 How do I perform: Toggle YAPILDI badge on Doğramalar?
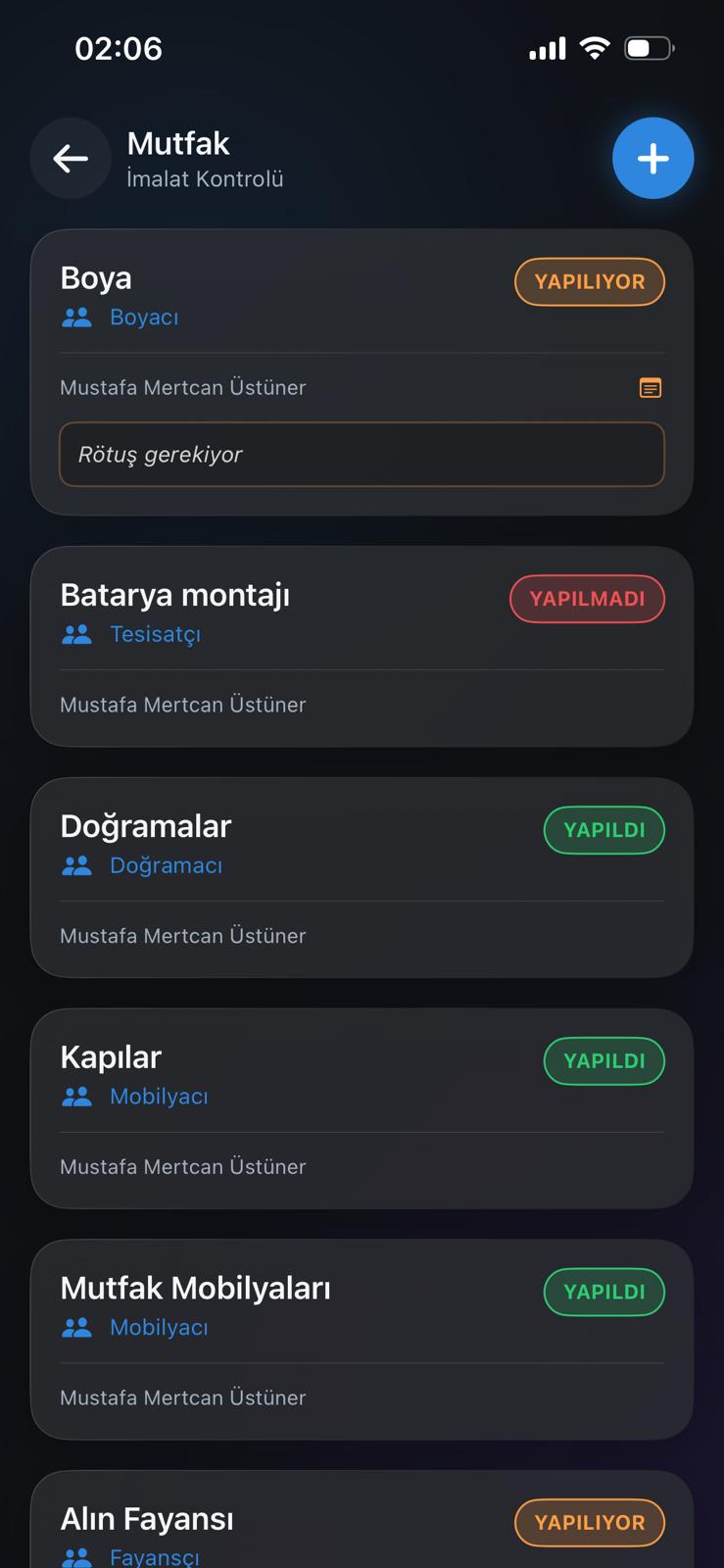pyautogui.click(x=603, y=830)
